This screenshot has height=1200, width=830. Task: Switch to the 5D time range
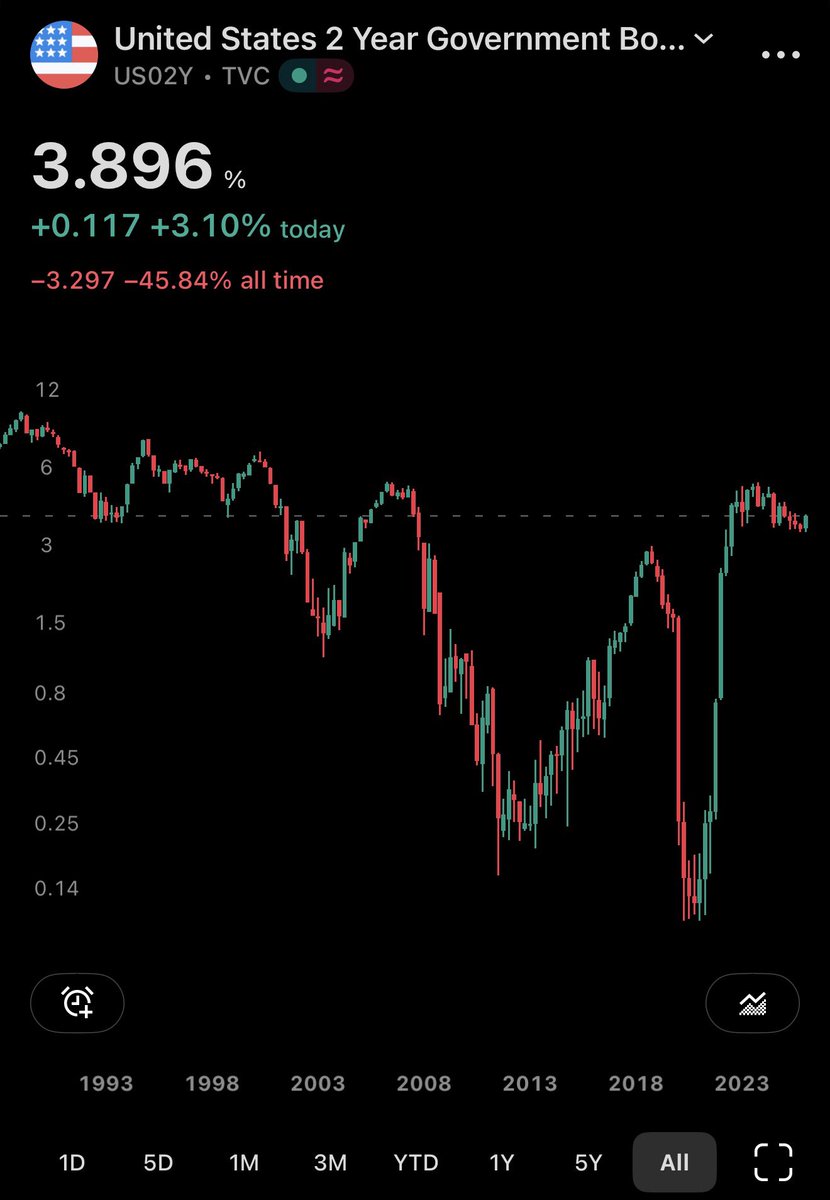pos(158,1163)
